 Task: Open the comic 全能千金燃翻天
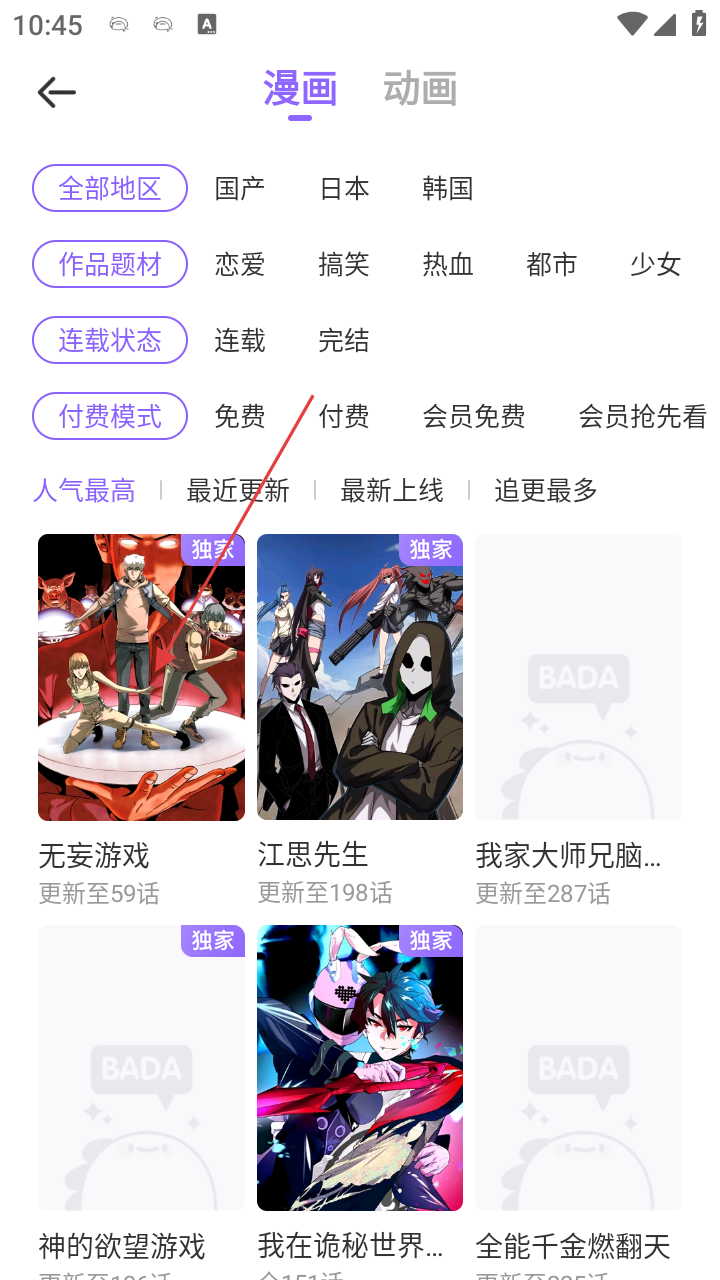pos(578,1068)
